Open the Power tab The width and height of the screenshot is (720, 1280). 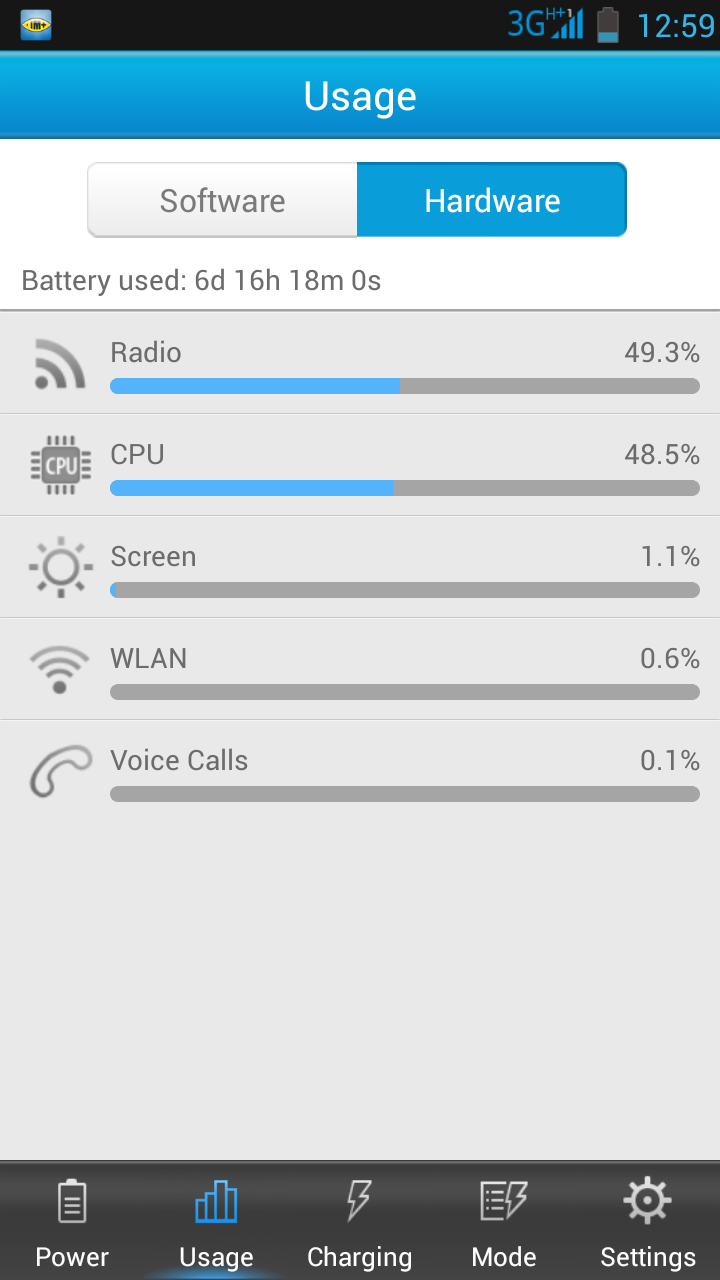pyautogui.click(x=72, y=1222)
